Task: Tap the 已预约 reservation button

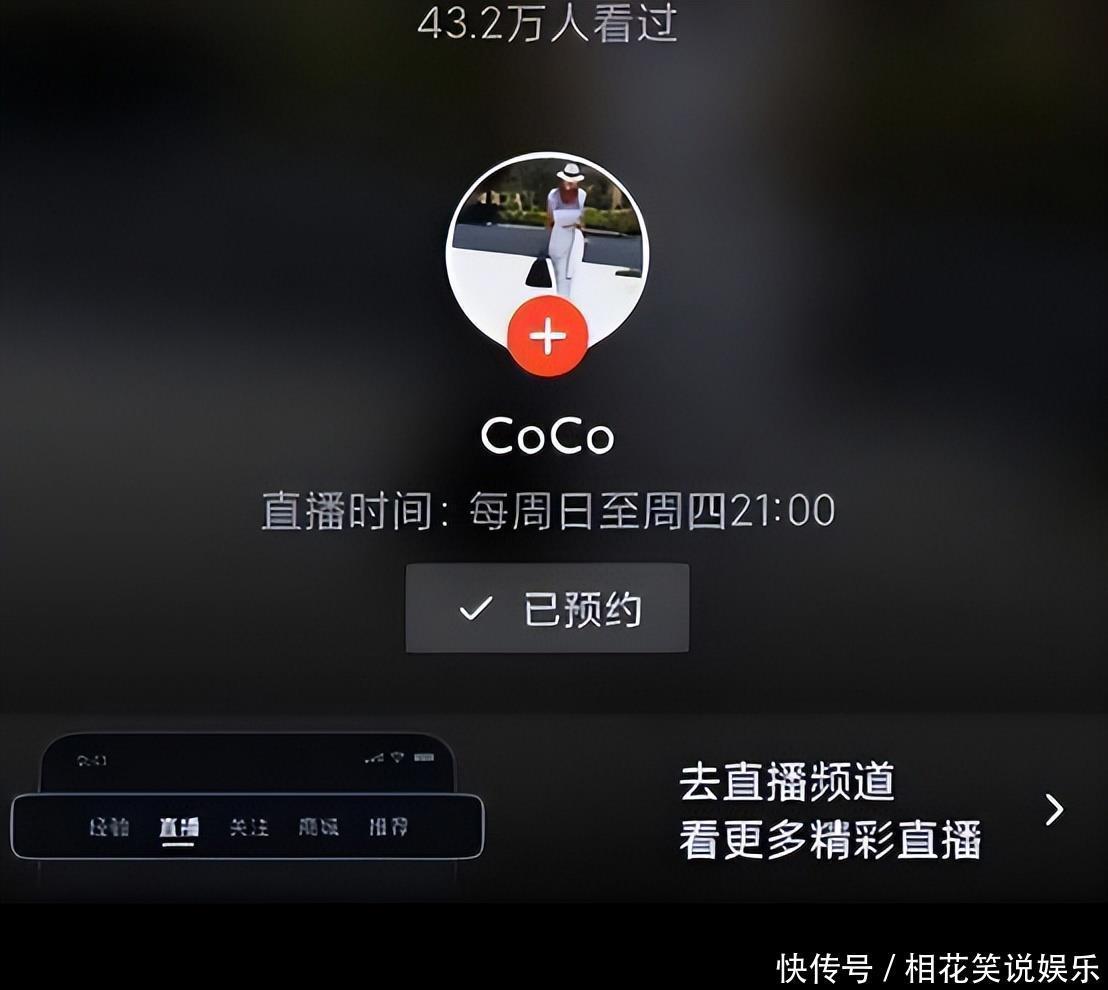Action: tap(547, 609)
